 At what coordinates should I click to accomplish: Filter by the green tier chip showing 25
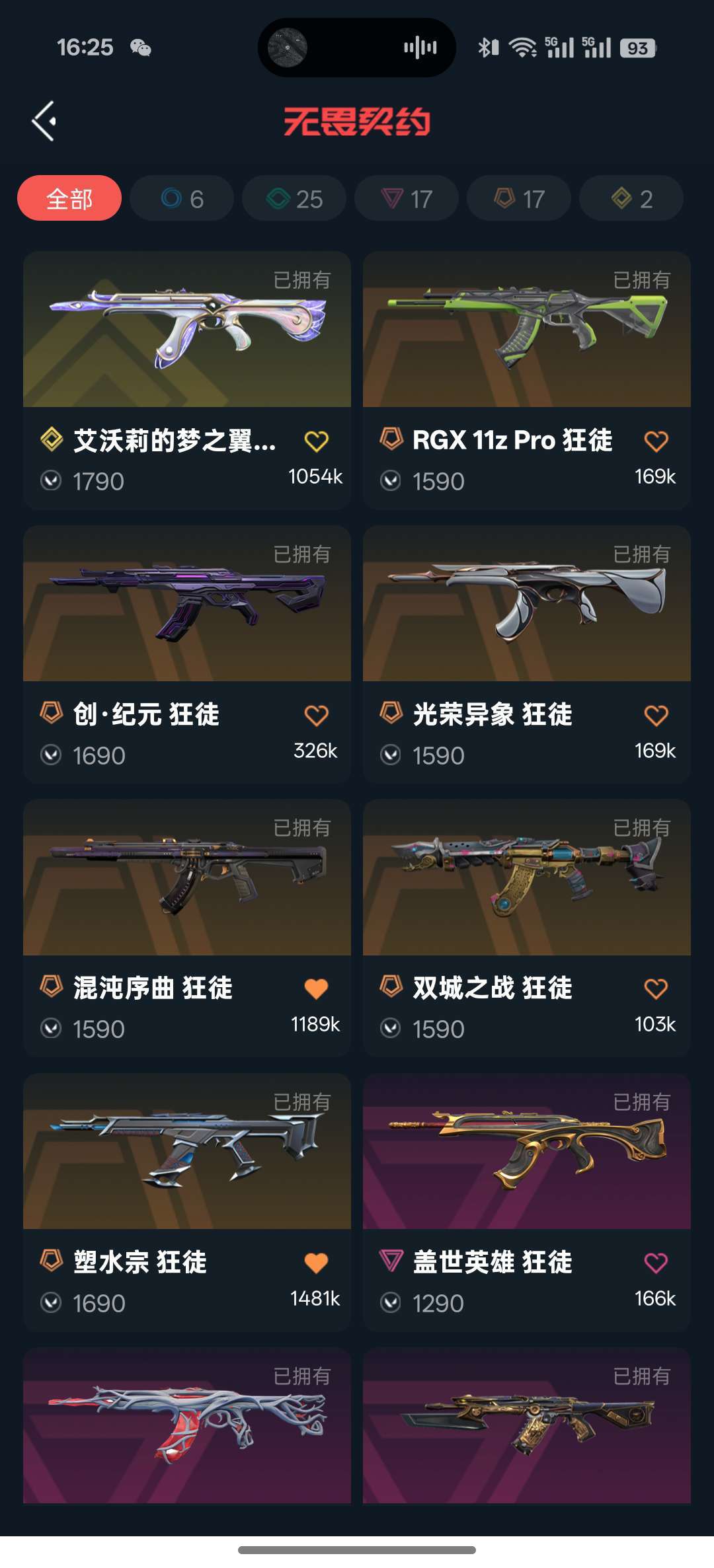(x=294, y=198)
